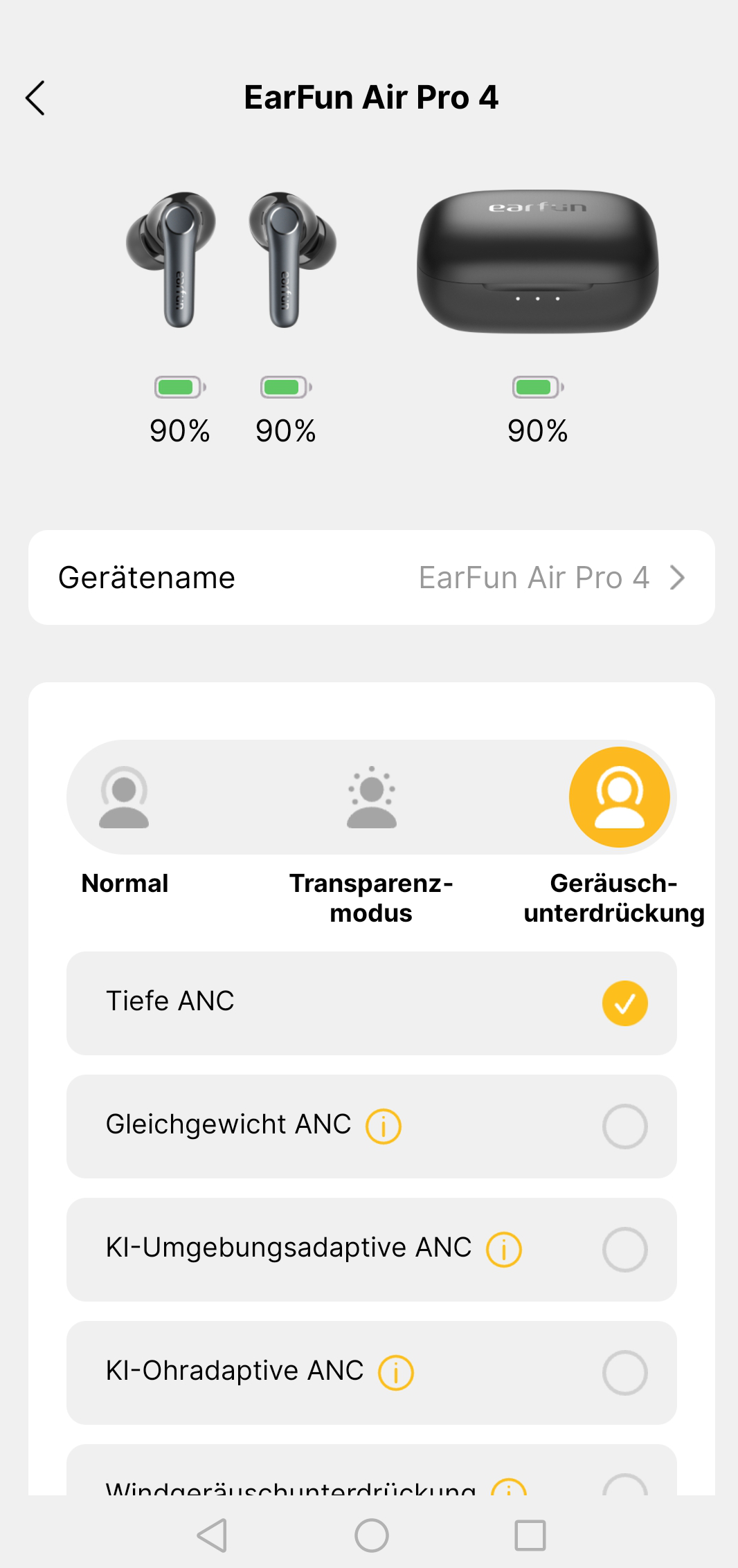Switch to Normal mode

(x=124, y=797)
